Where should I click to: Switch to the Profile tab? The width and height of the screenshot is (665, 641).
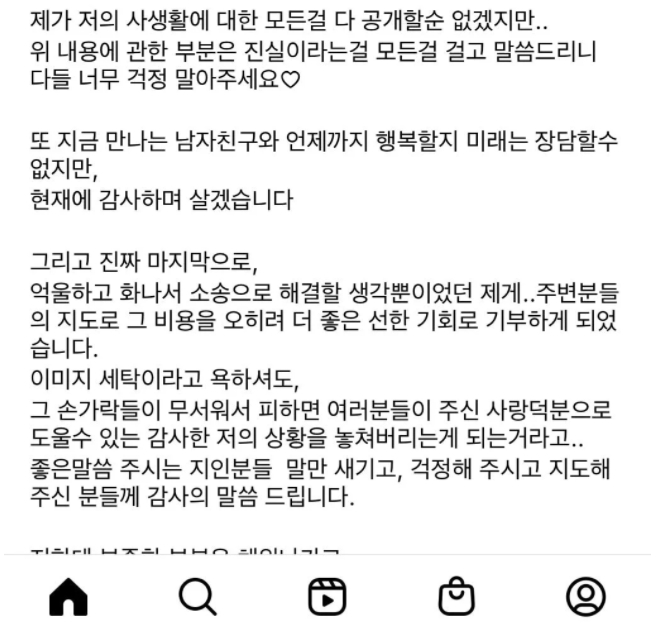pos(586,596)
